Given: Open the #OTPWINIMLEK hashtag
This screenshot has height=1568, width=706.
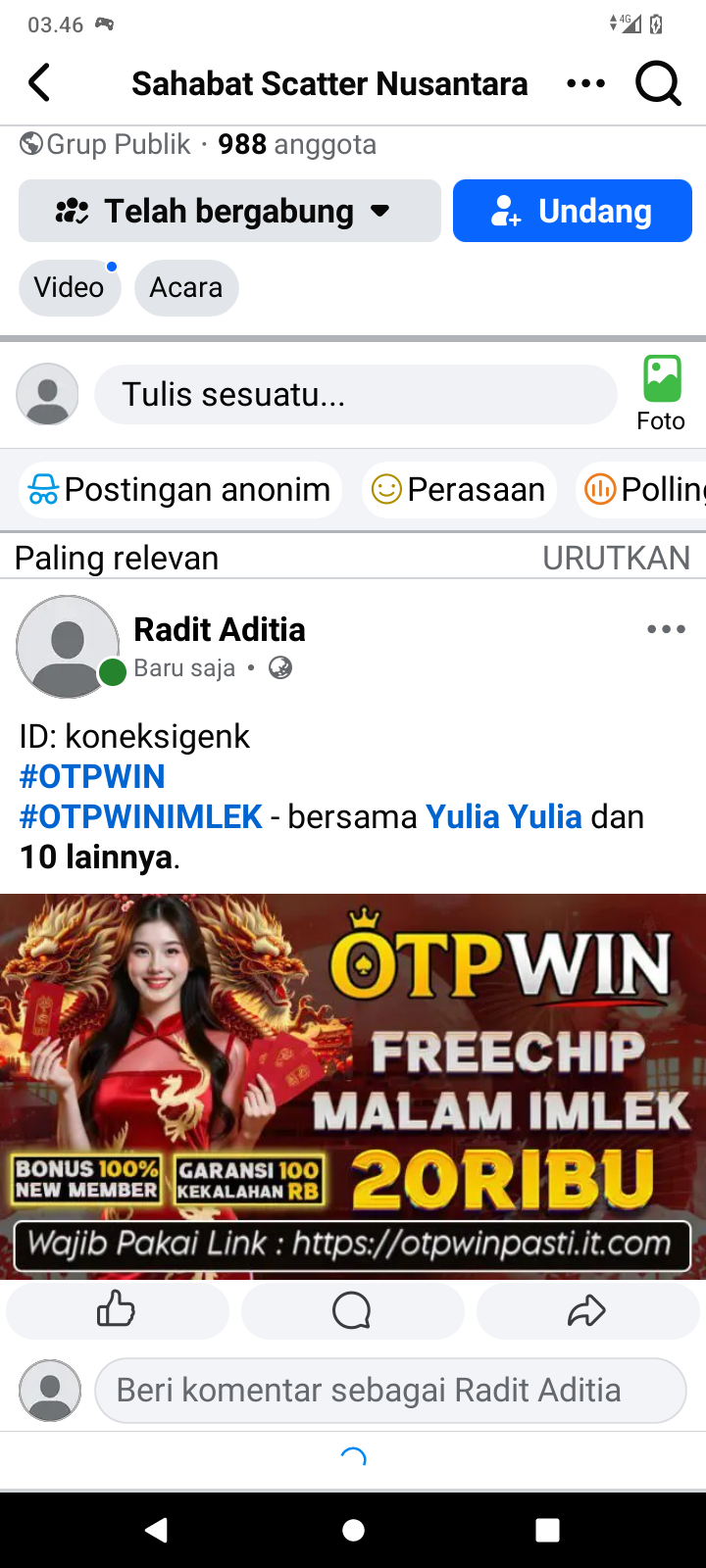Looking at the screenshot, I should pos(141,816).
